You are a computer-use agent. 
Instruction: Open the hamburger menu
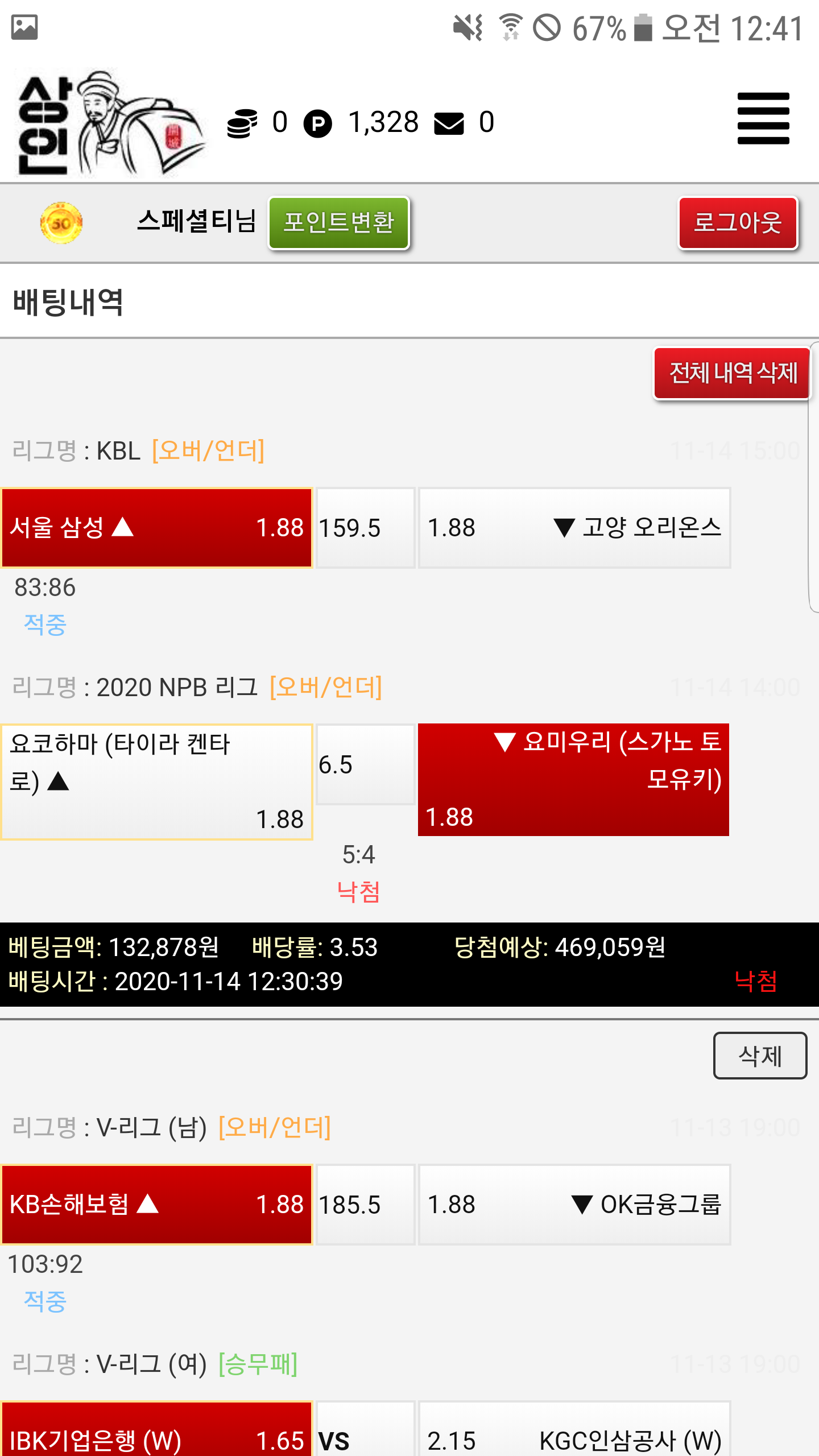pyautogui.click(x=763, y=119)
